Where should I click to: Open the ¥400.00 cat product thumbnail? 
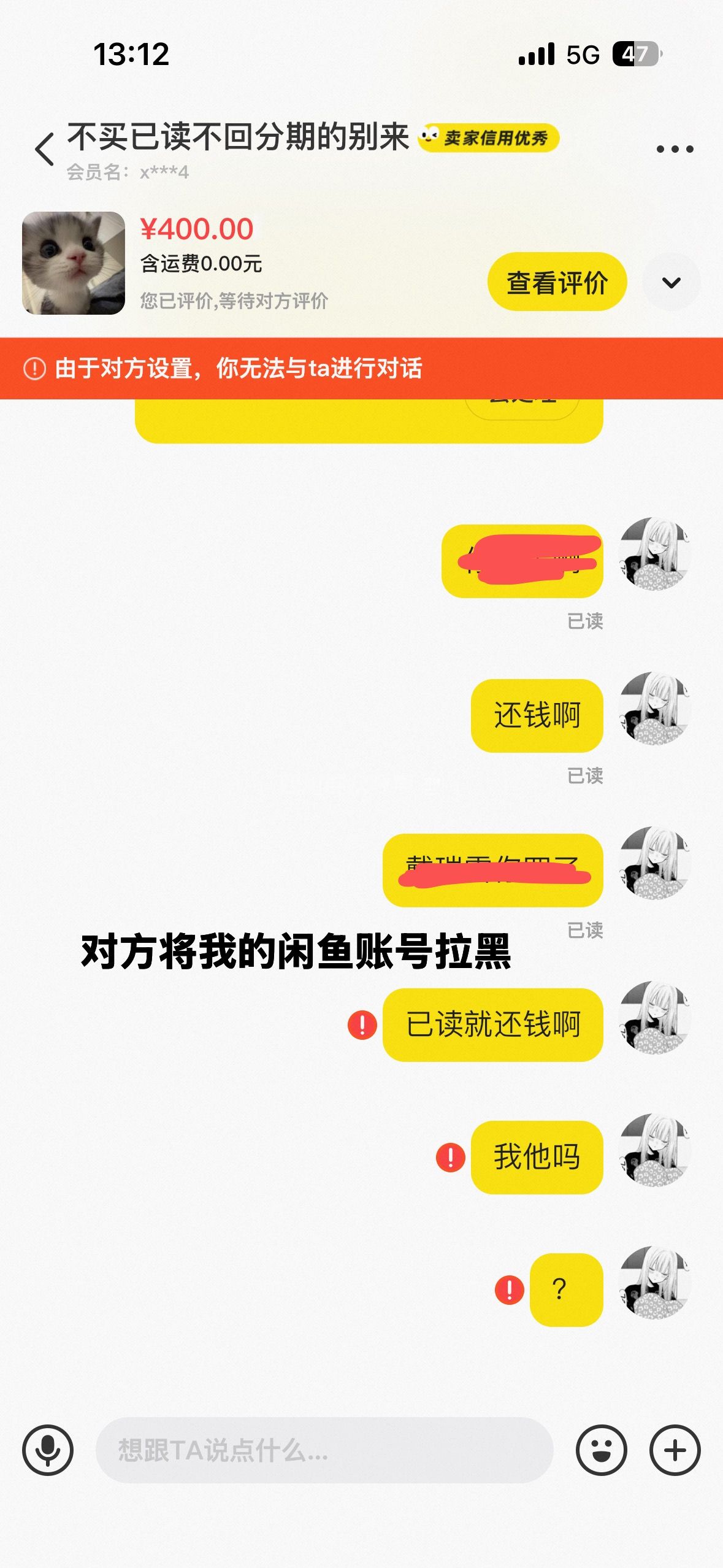pyautogui.click(x=74, y=263)
